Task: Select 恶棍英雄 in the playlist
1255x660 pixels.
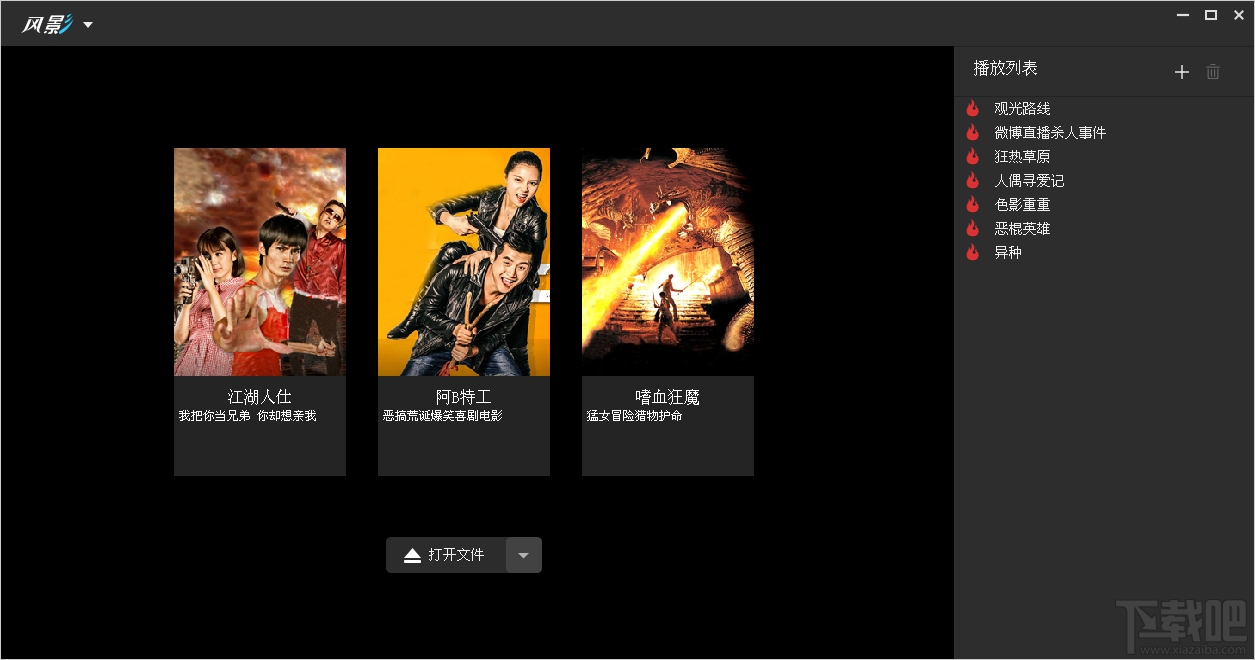Action: pyautogui.click(x=1021, y=229)
